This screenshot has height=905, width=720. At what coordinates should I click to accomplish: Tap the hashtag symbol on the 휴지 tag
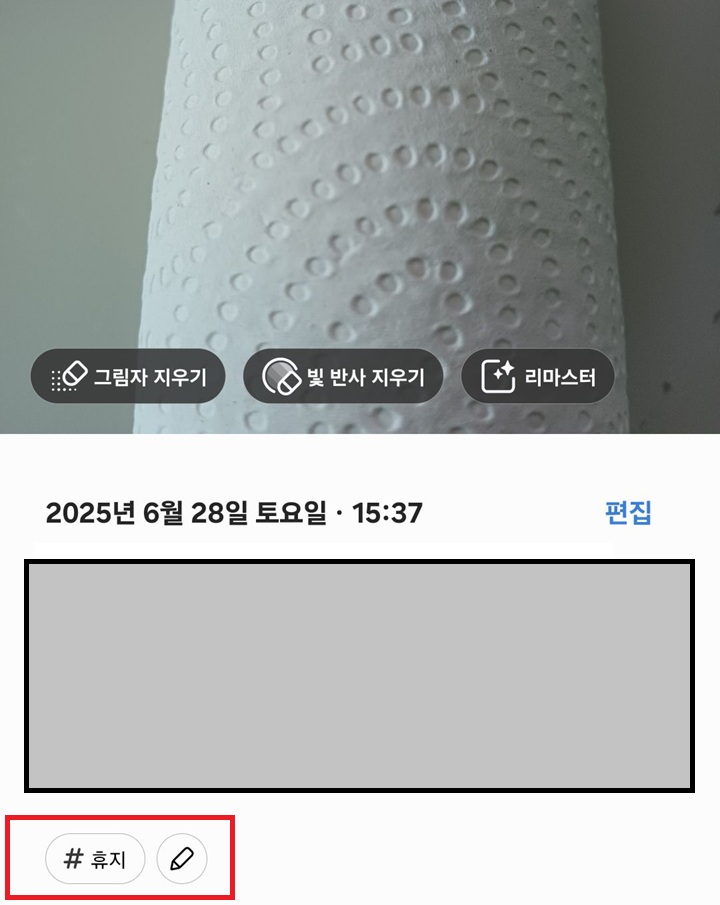coord(70,858)
